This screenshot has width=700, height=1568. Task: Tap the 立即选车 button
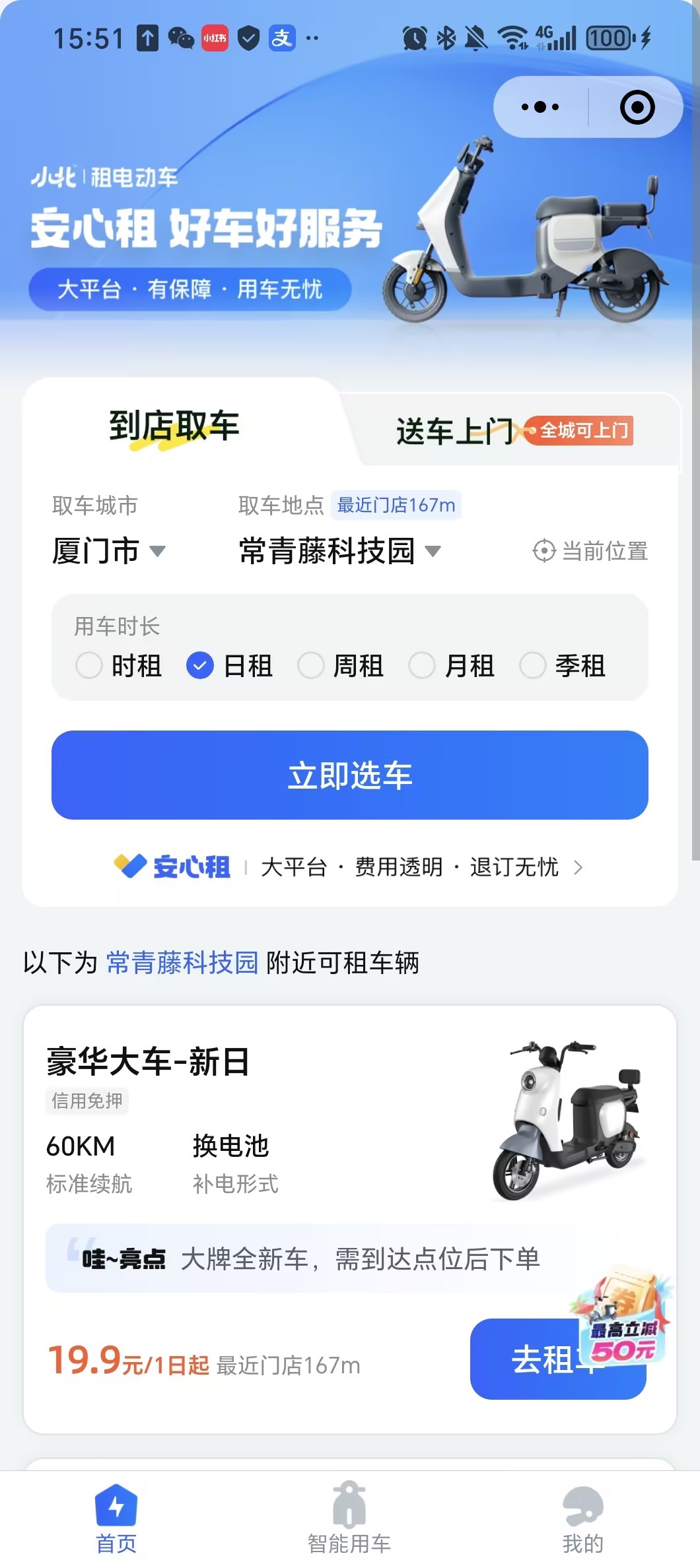point(350,775)
